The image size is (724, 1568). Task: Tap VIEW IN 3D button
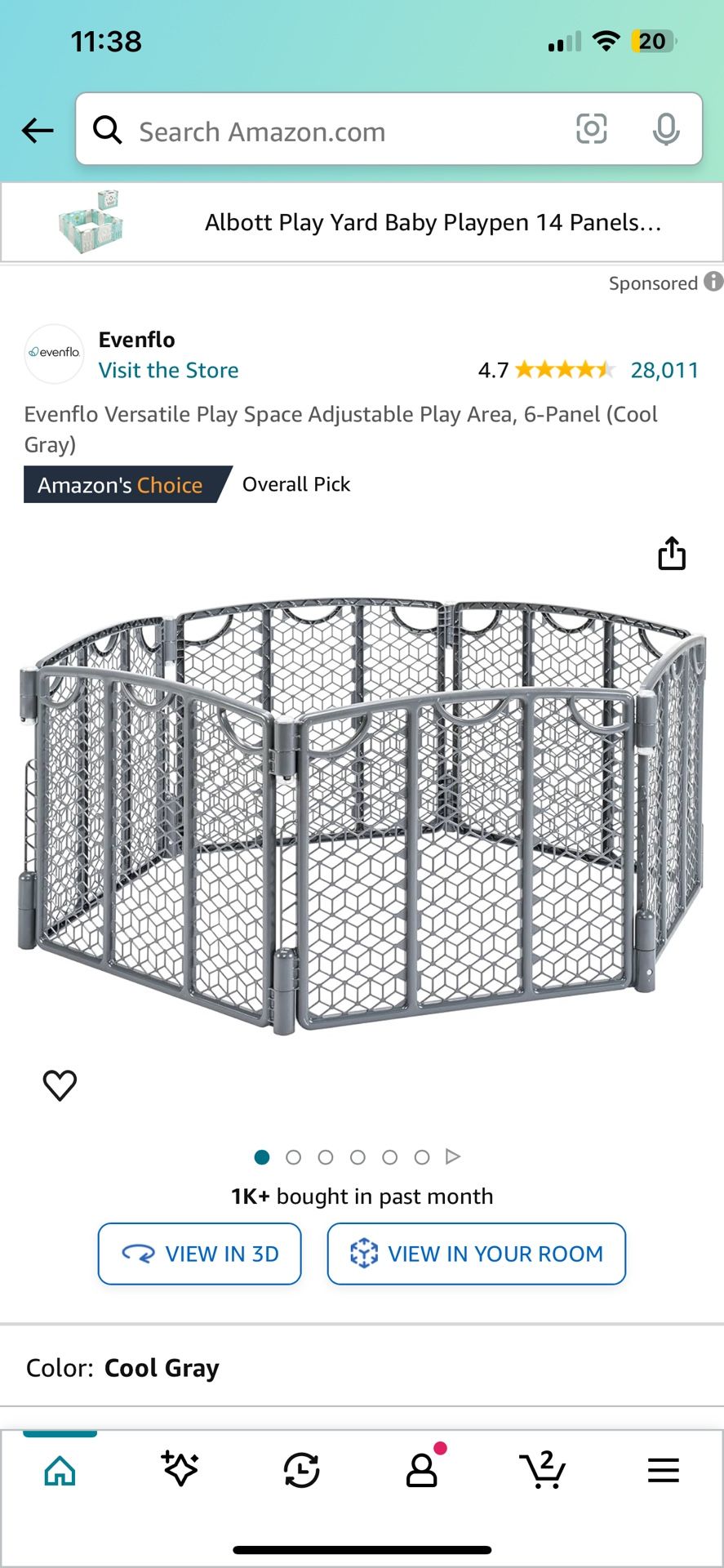(x=200, y=1254)
